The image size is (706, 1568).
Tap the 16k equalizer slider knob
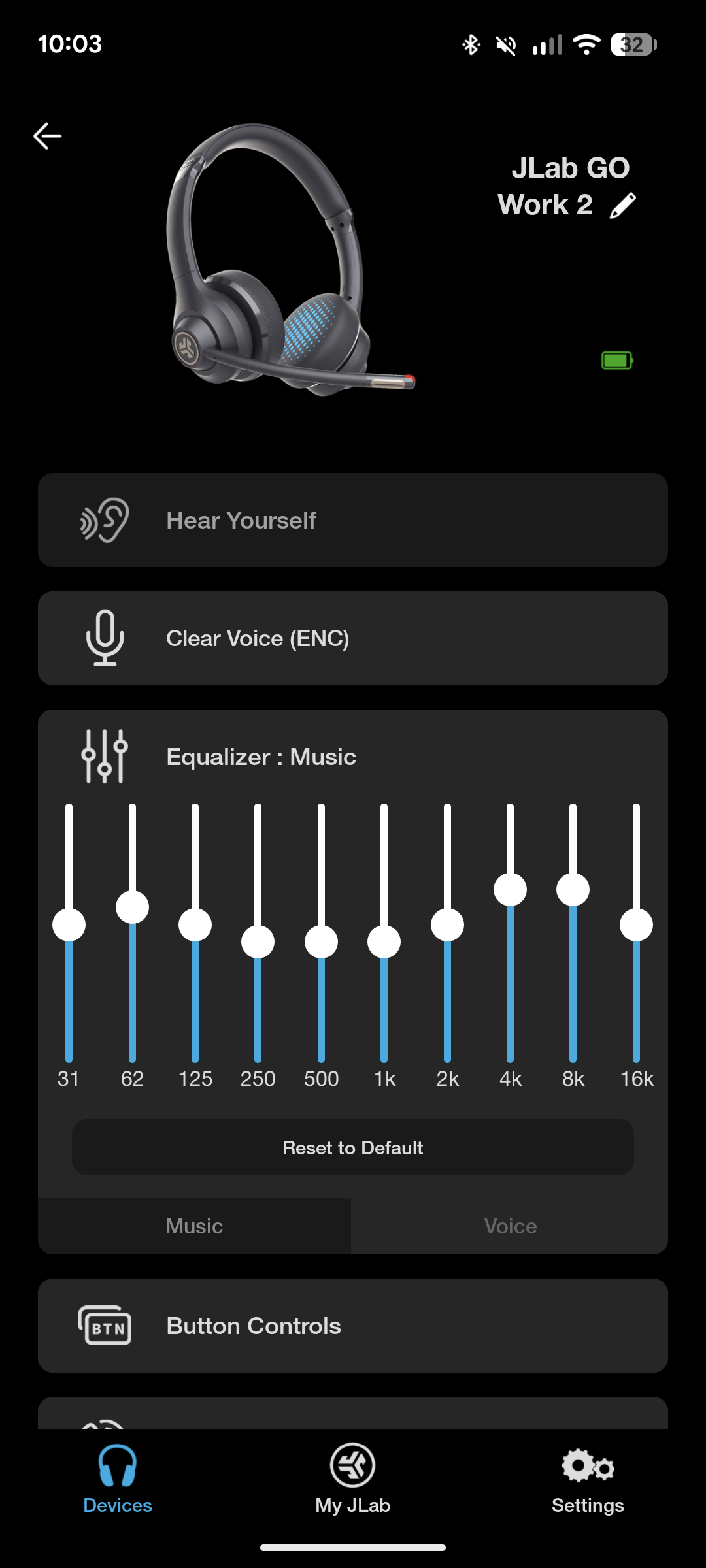coord(636,924)
